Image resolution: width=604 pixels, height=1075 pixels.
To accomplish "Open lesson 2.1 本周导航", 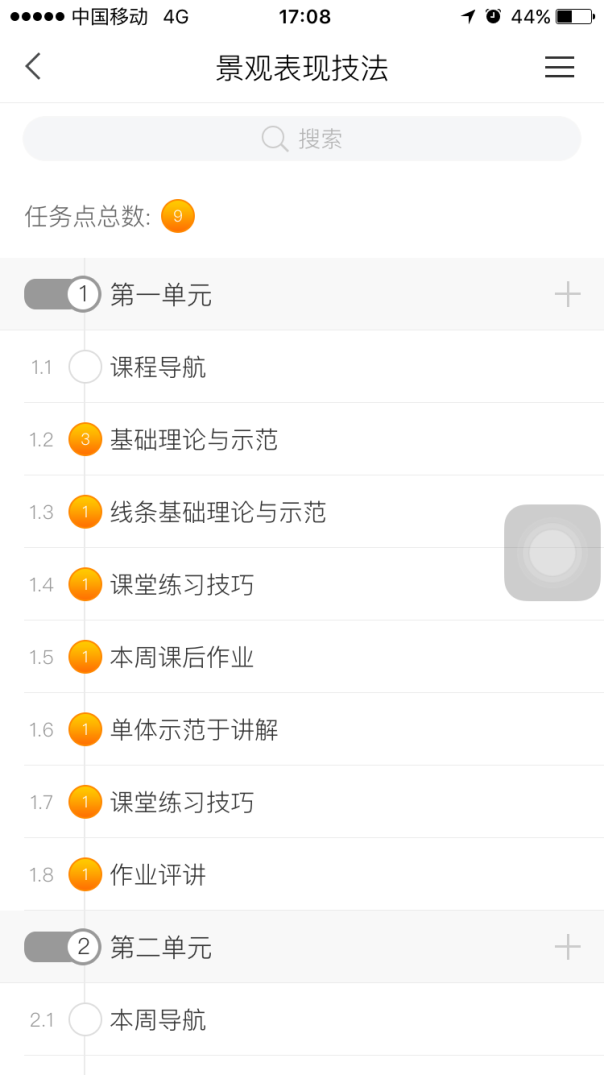I will pos(158,1020).
